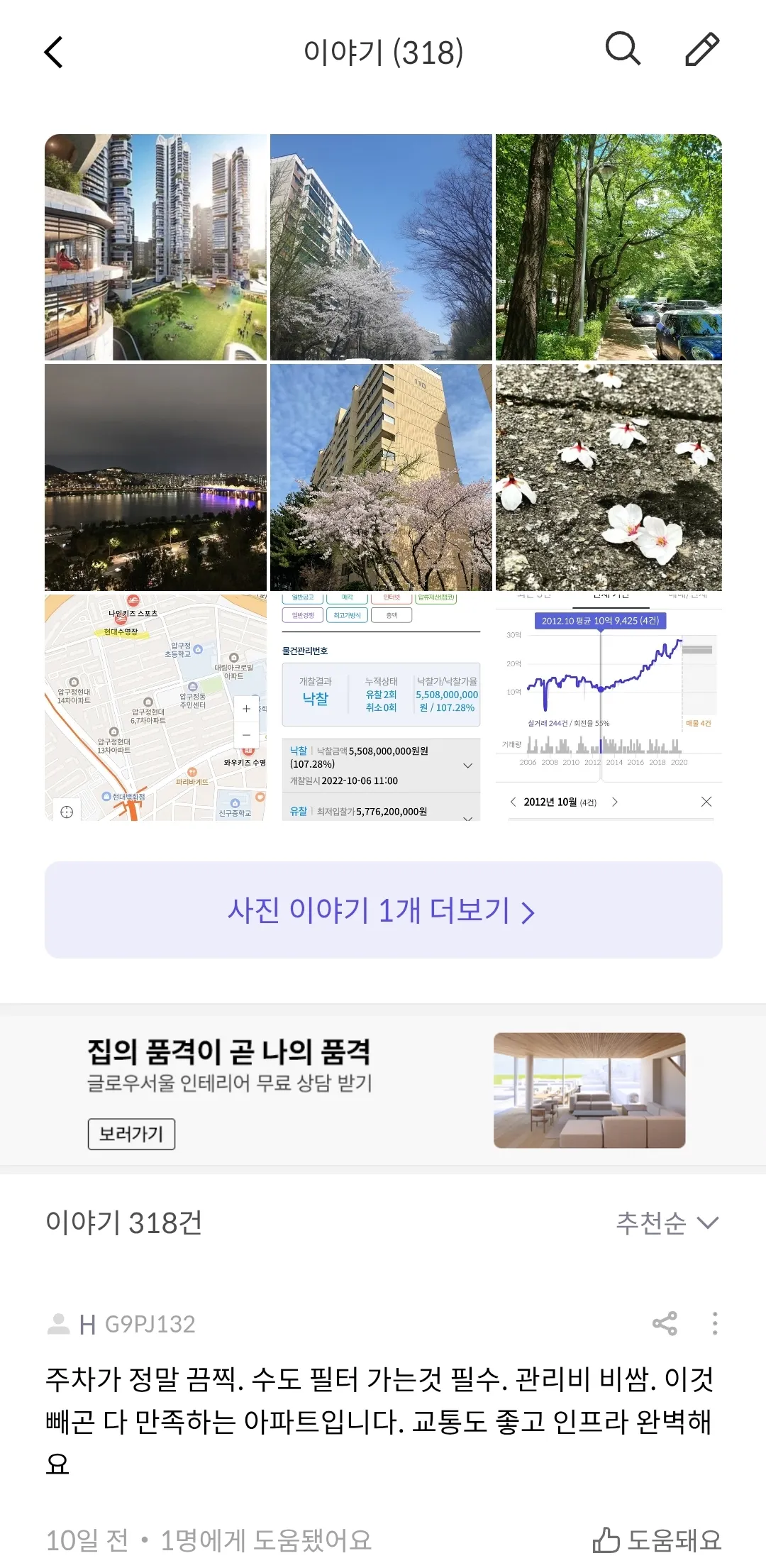
Task: Change sort order from 추천순
Action: [667, 1223]
